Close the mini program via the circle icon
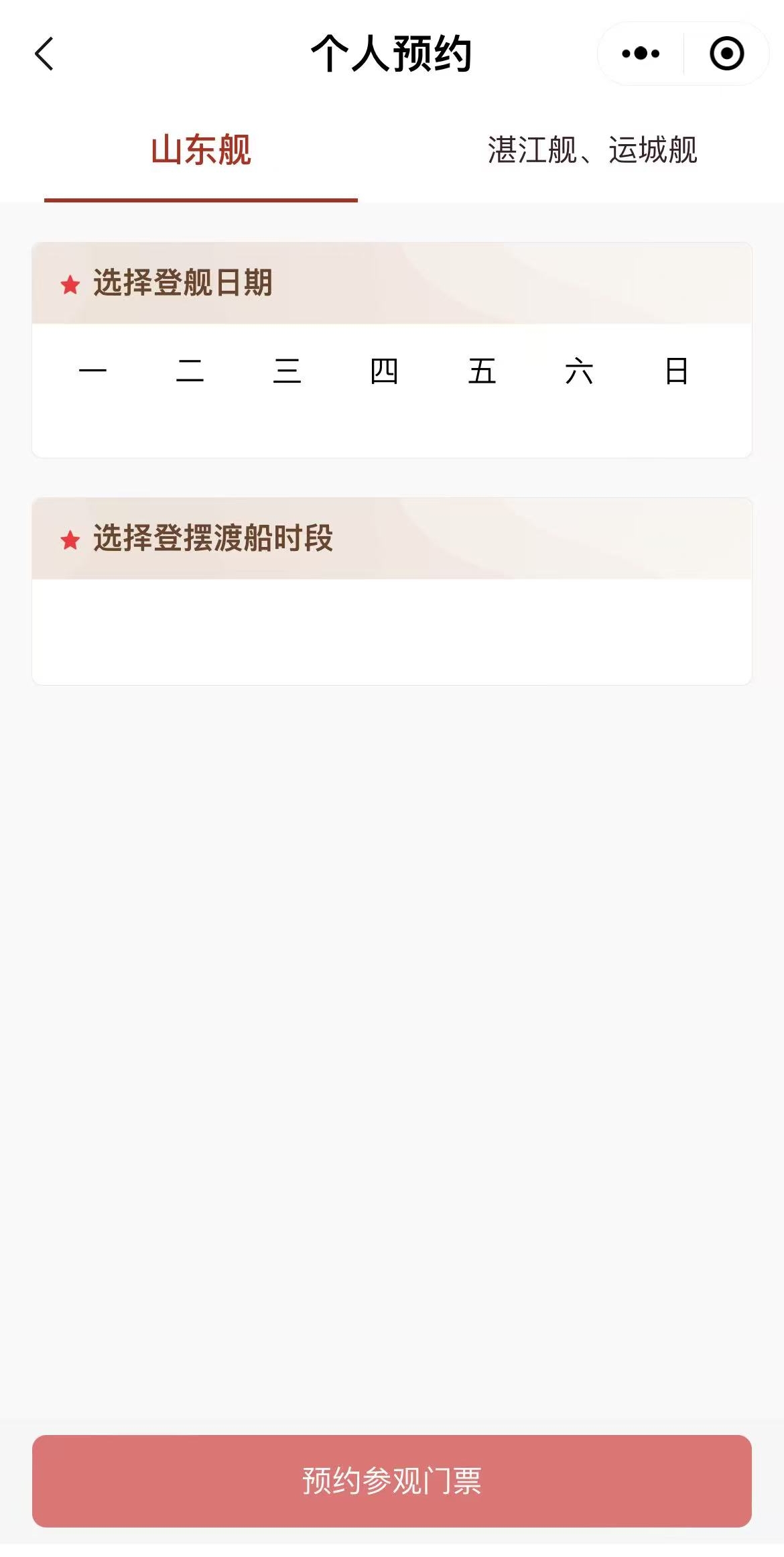Viewport: 784px width, 1557px height. pos(726,54)
